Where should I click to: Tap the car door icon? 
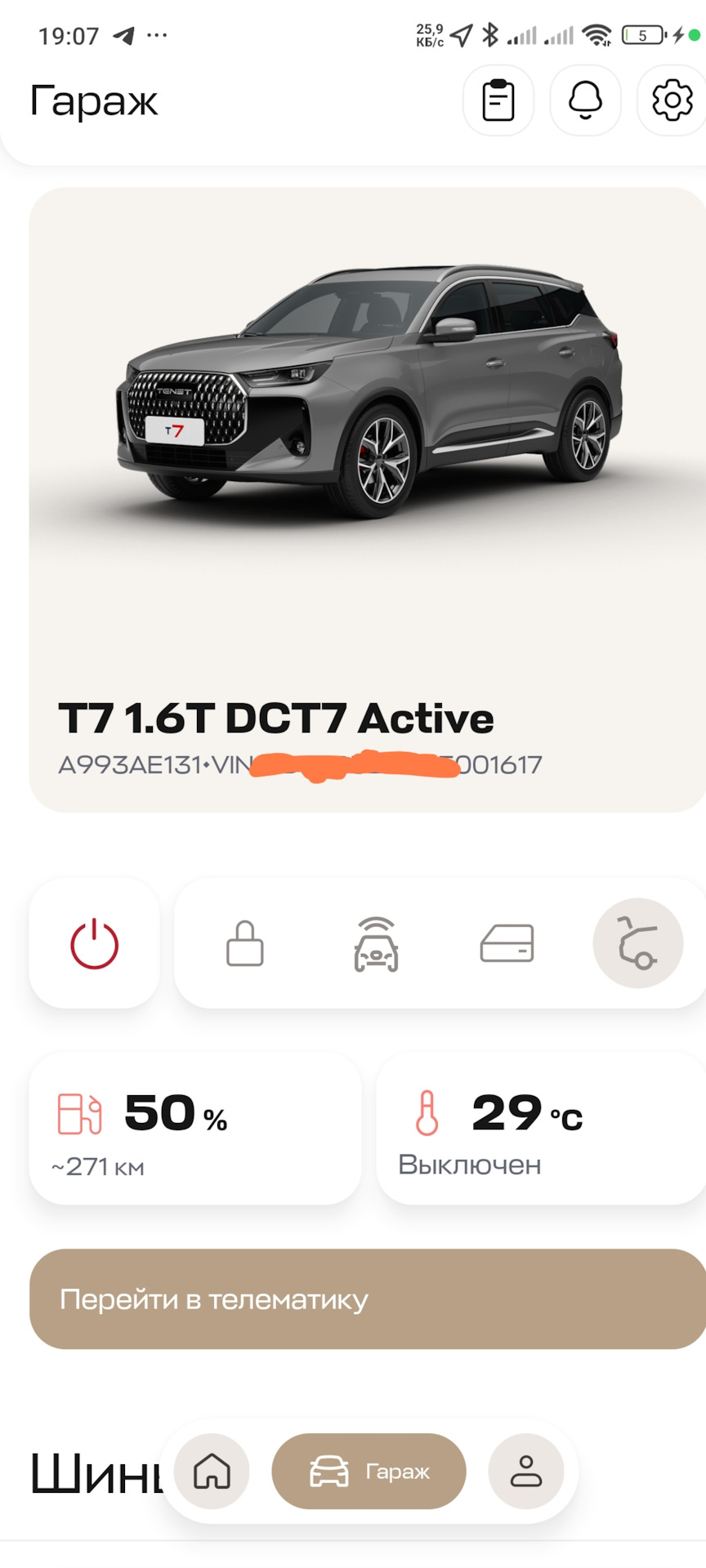pos(507,943)
